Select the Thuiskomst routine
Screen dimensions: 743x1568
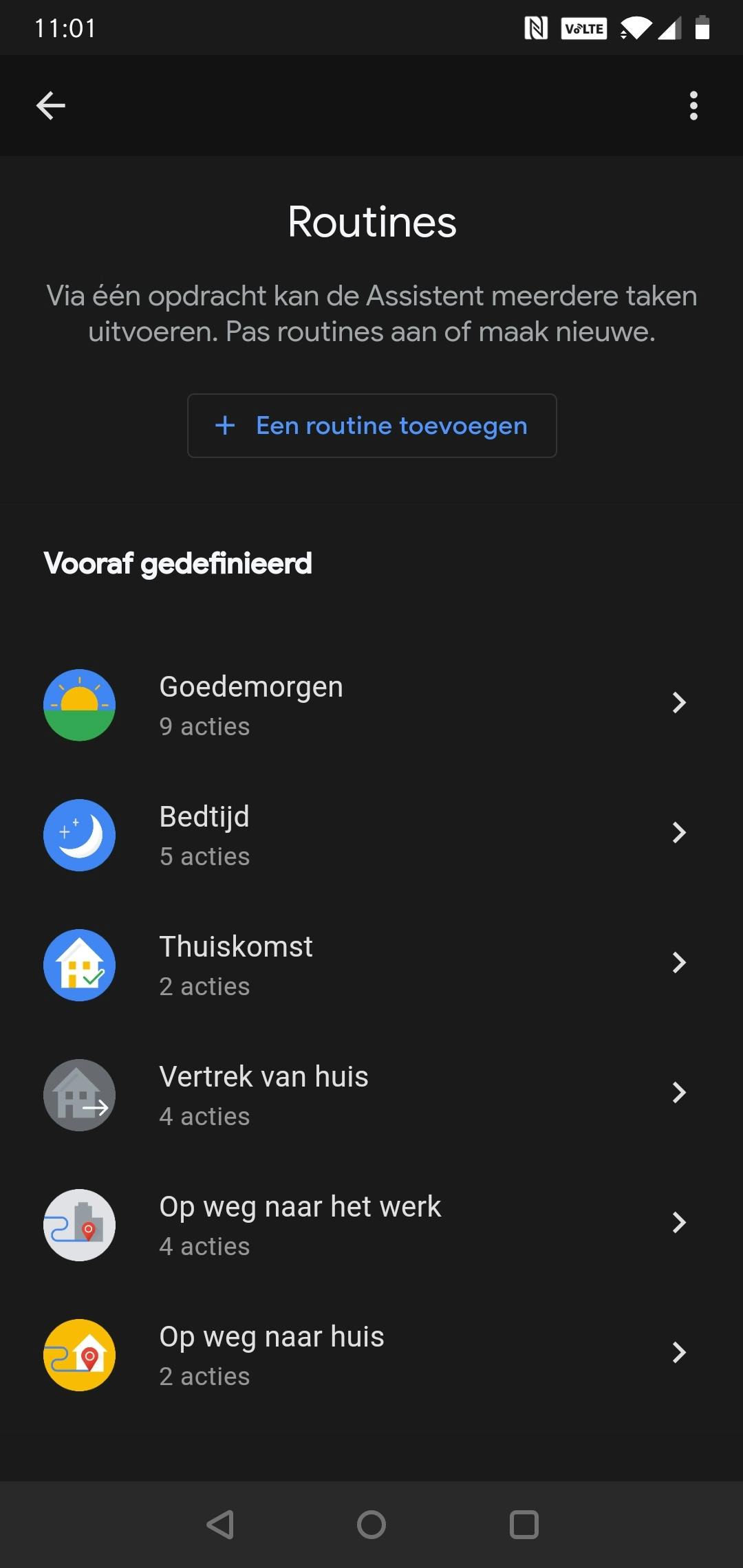click(x=371, y=965)
